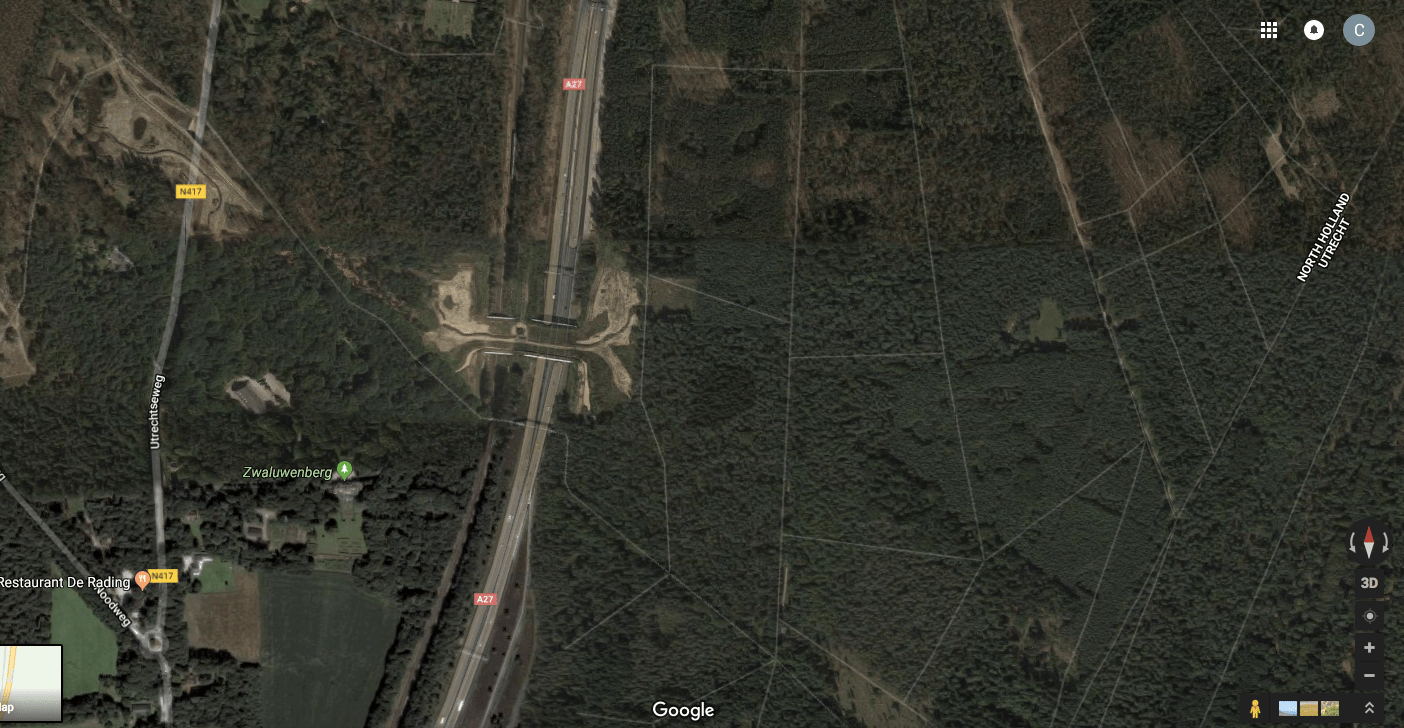Reset the compass to north
The image size is (1404, 728).
coord(1369,542)
